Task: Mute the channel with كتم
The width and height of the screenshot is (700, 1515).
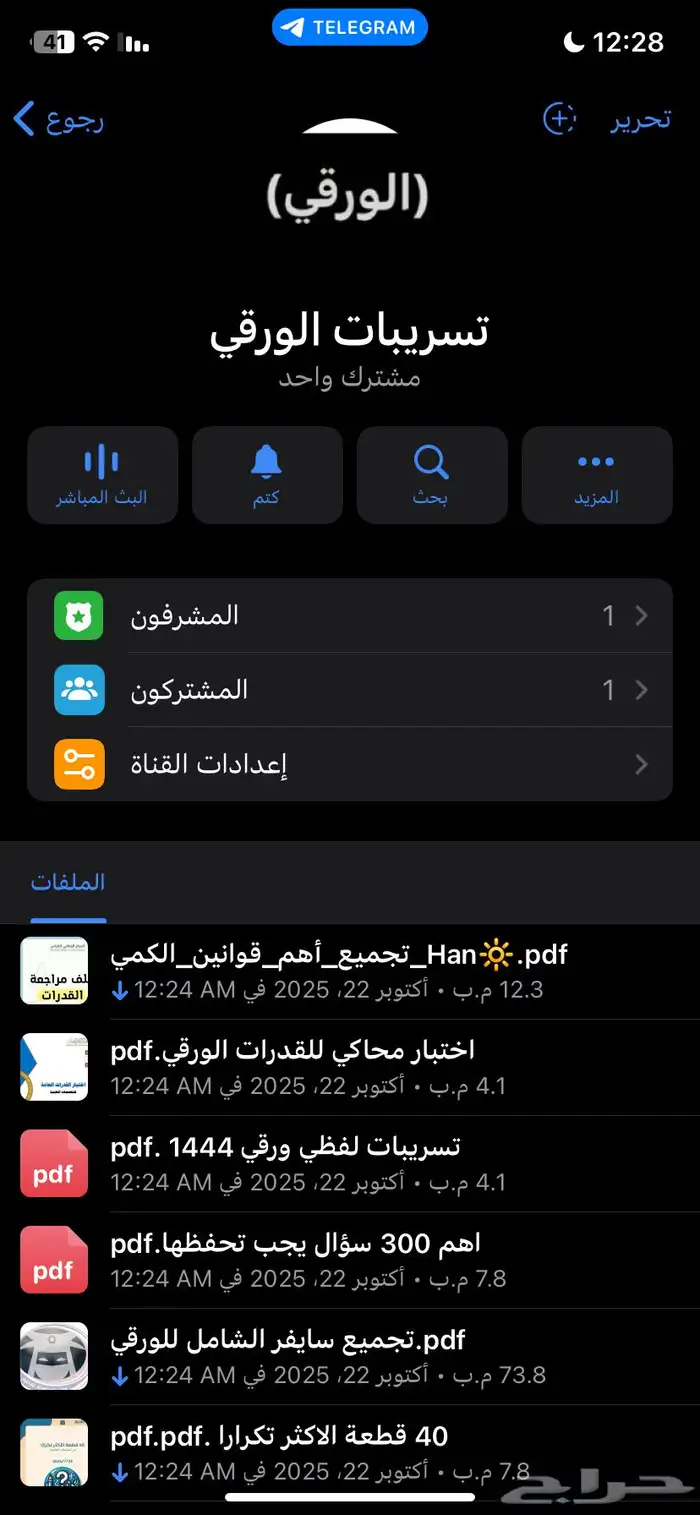Action: click(x=267, y=475)
